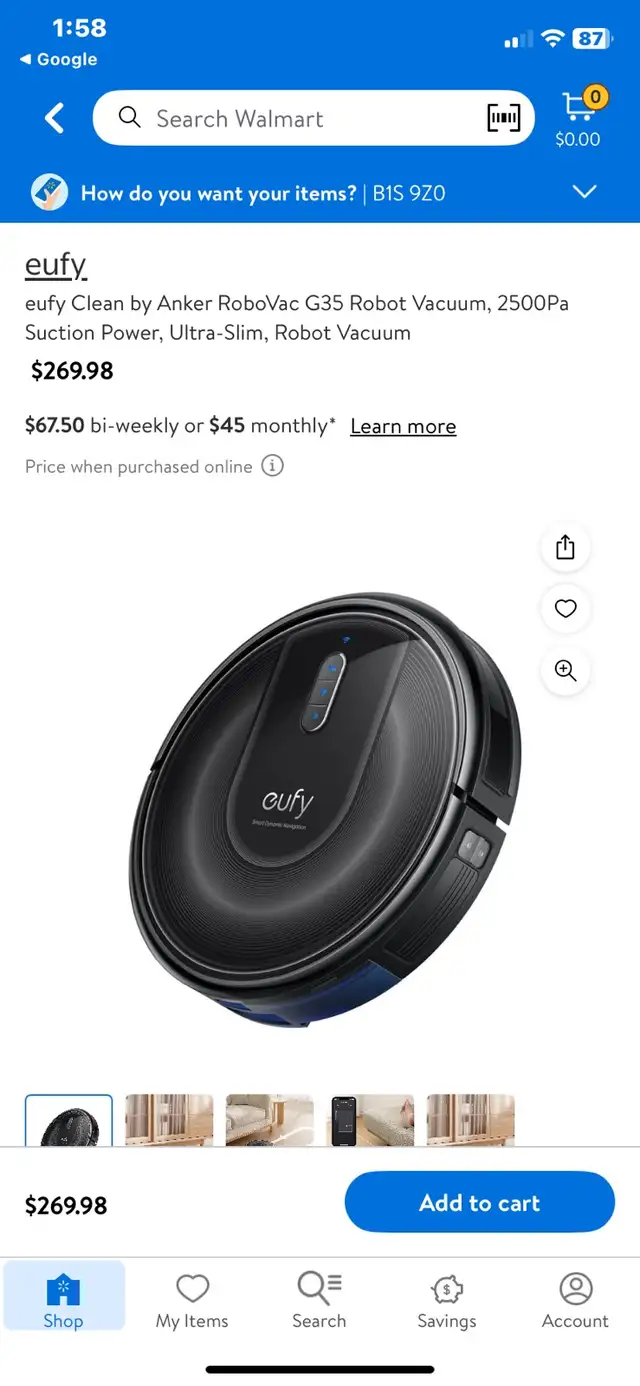View the phone app product thumbnail

coord(371,1119)
